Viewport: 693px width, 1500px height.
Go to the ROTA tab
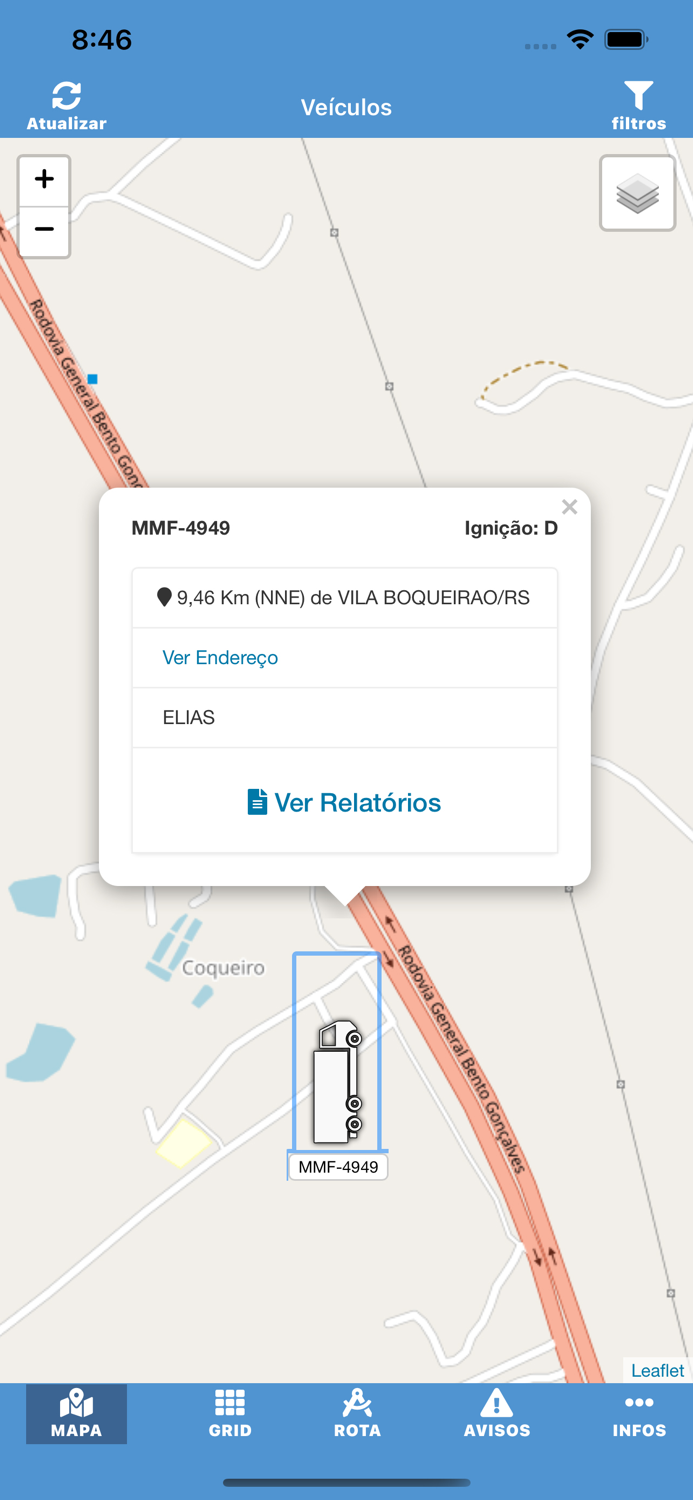[357, 1413]
